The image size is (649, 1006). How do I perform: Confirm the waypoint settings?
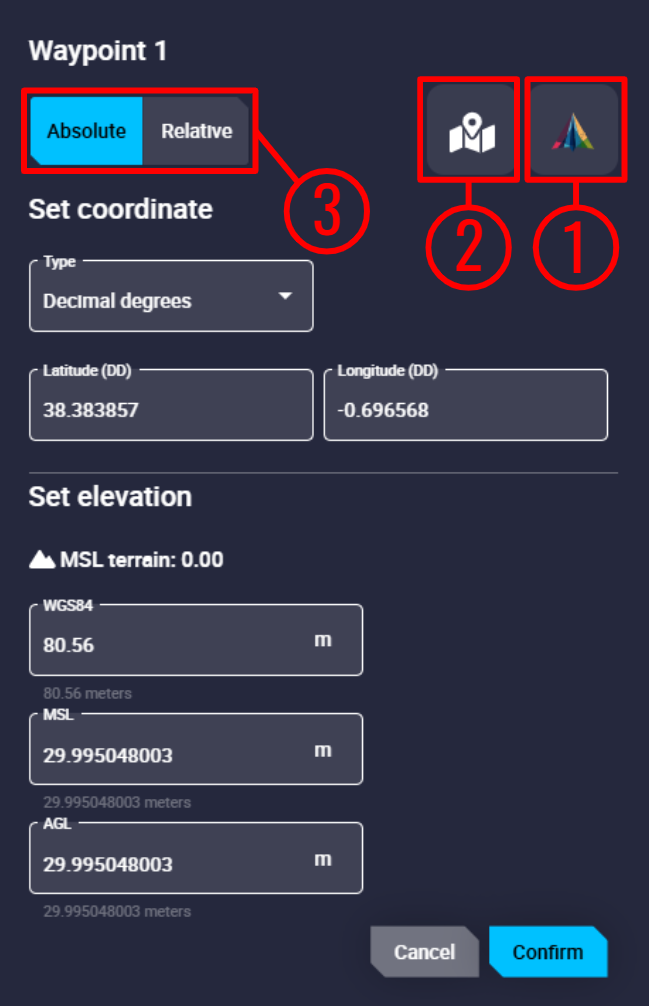(547, 952)
